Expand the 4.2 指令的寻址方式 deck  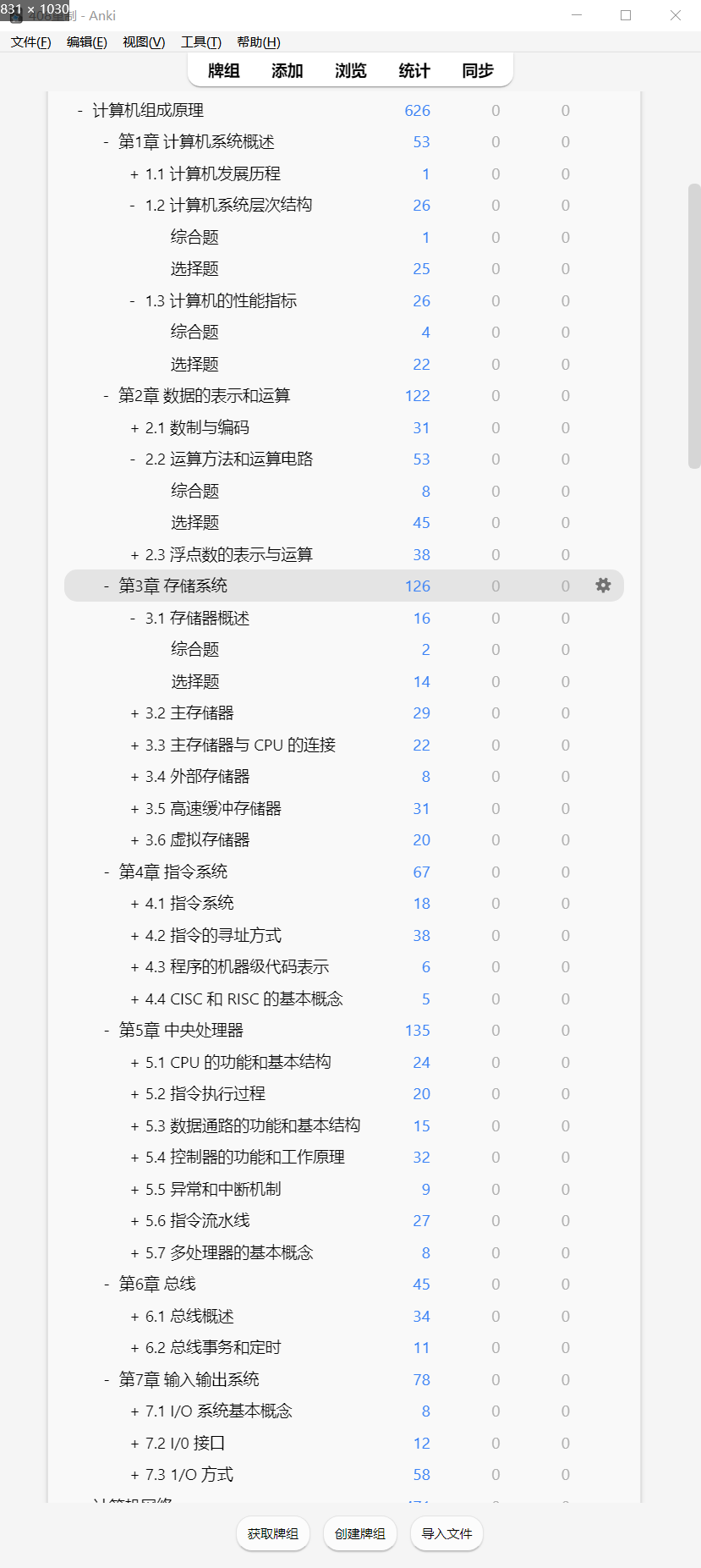[134, 936]
